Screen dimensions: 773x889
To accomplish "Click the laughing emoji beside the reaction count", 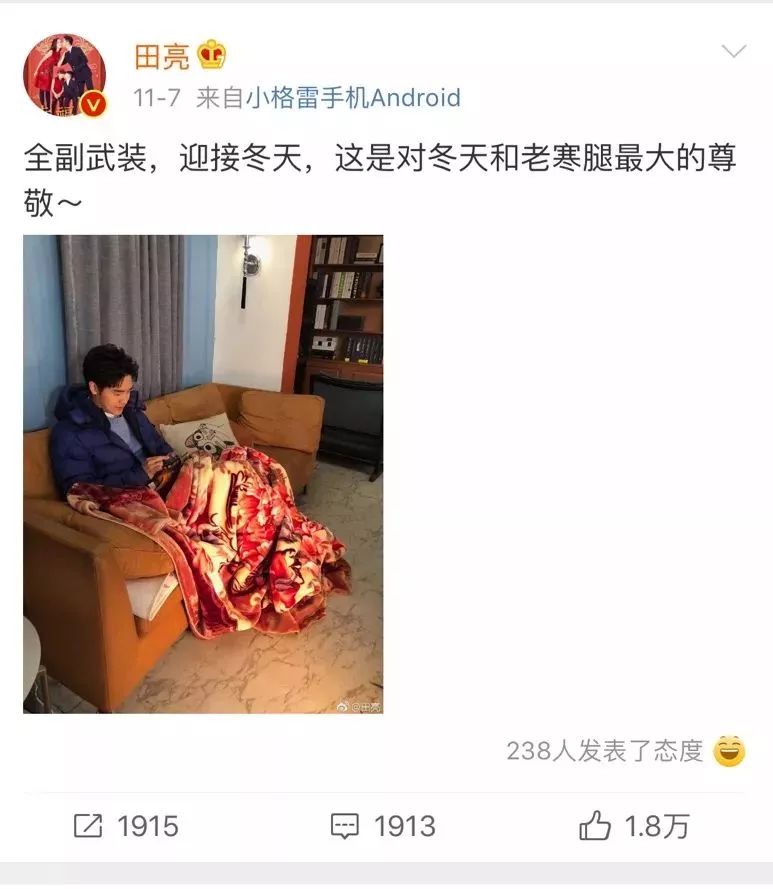I will pos(729,749).
